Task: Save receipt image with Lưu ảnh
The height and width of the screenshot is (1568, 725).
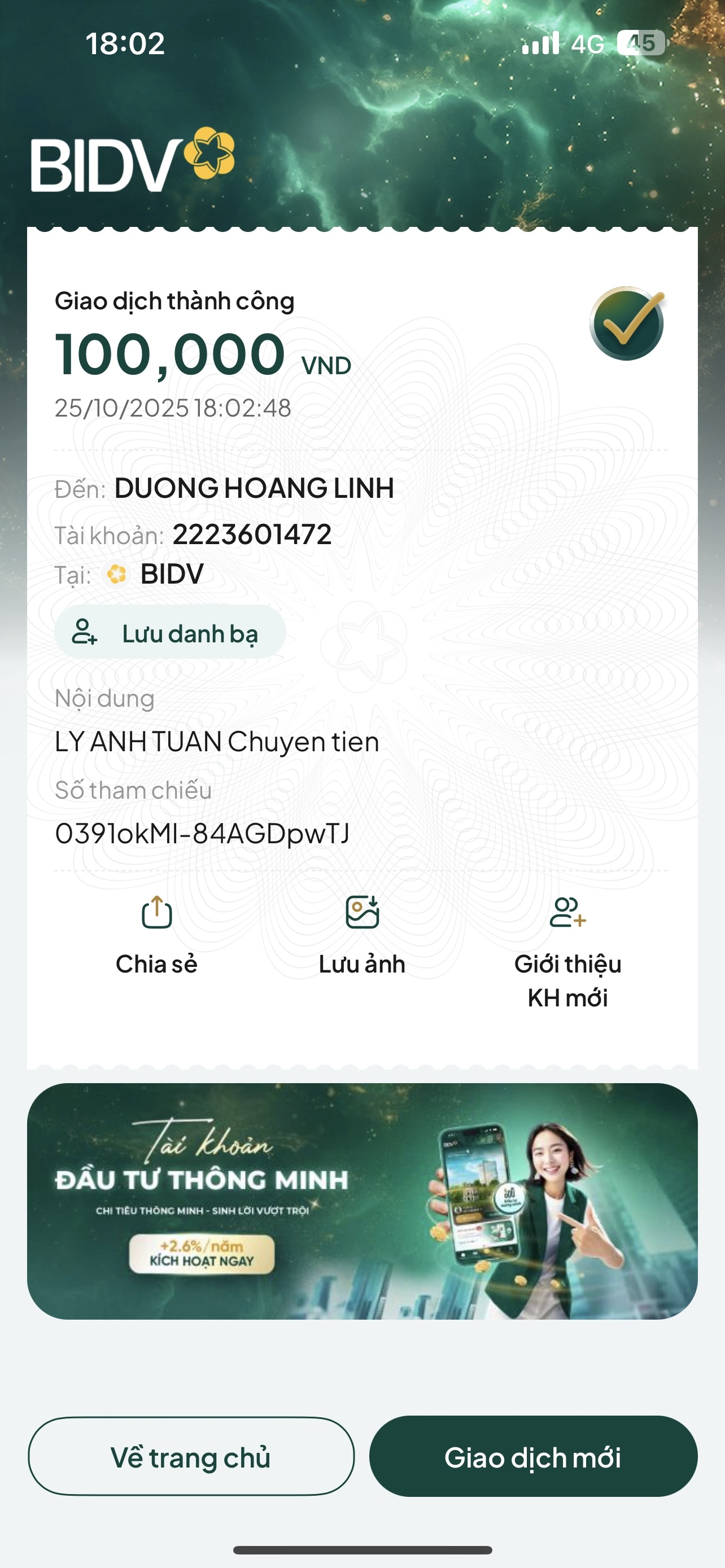Action: [x=362, y=931]
